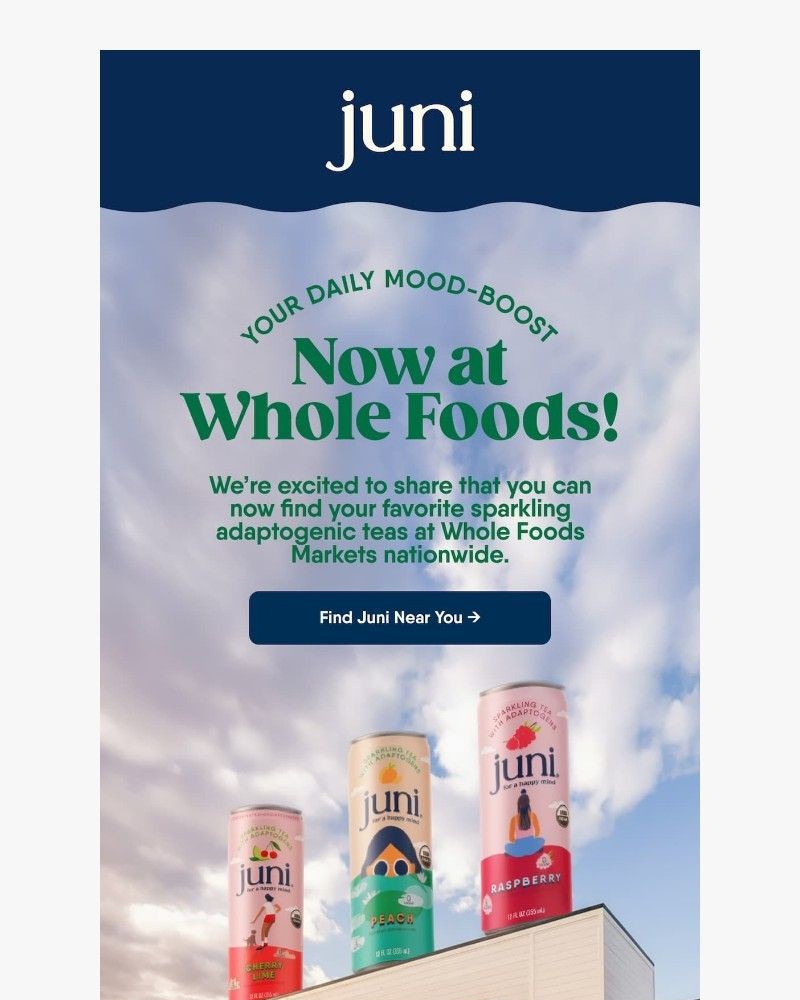Tap the Find Juni Near You button

[x=400, y=618]
